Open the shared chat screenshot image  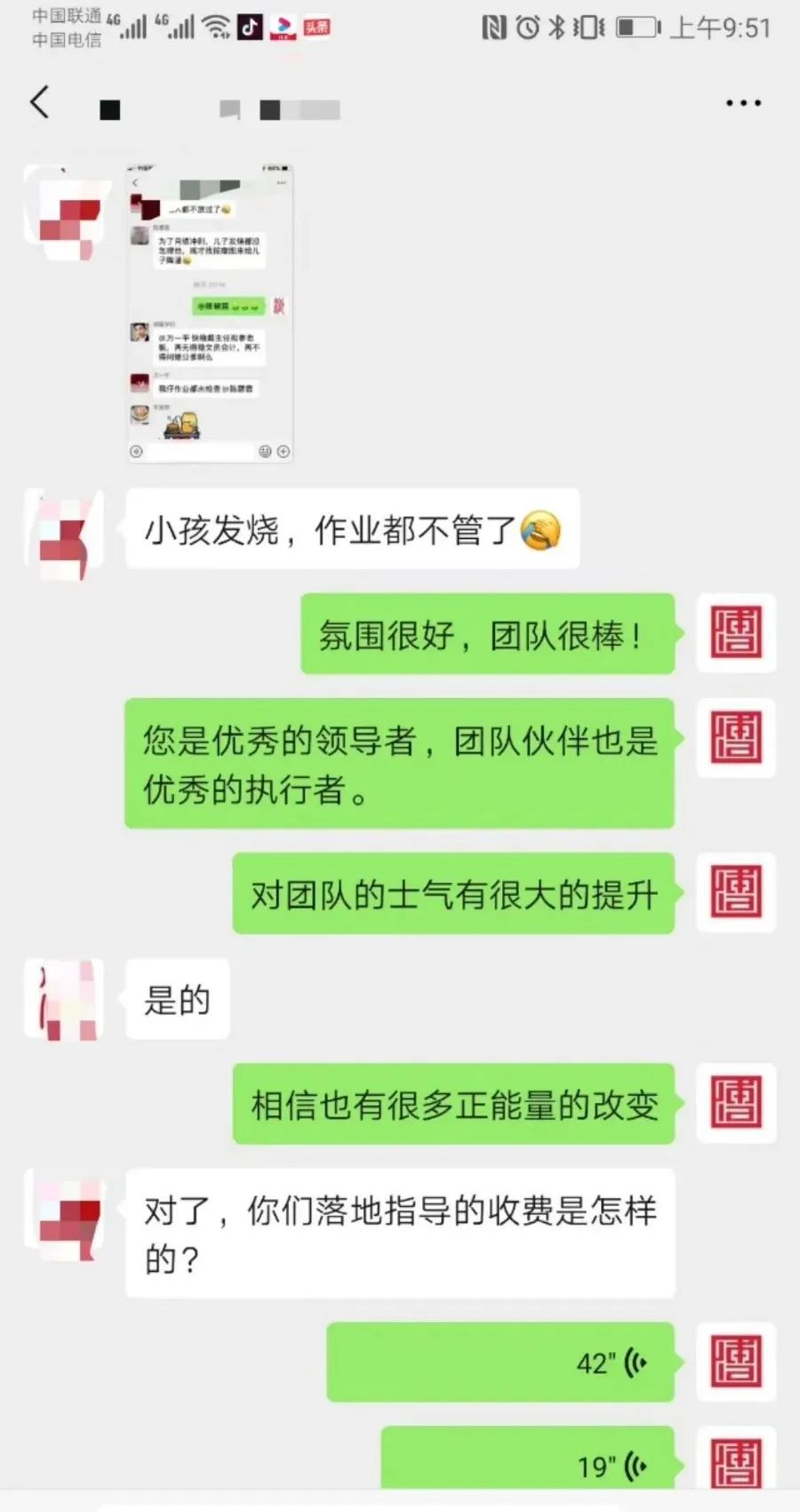(210, 313)
